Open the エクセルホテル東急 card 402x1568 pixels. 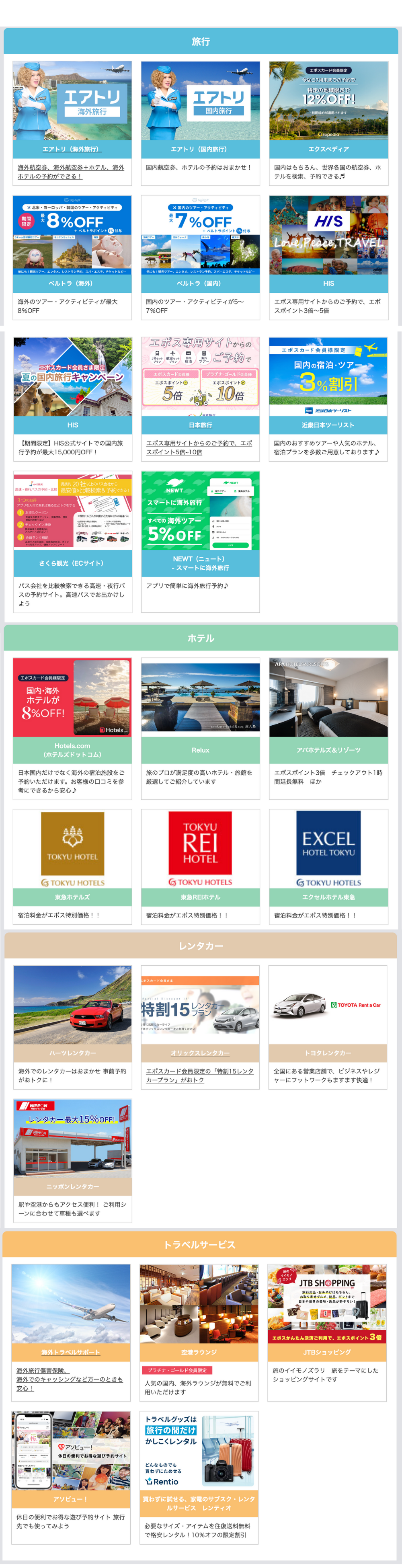328,865
